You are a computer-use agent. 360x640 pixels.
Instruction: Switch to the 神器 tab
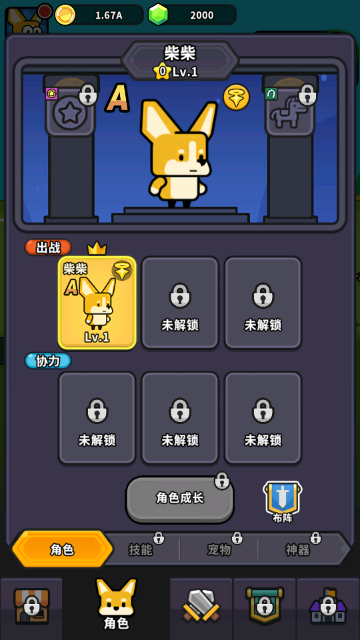click(x=298, y=549)
